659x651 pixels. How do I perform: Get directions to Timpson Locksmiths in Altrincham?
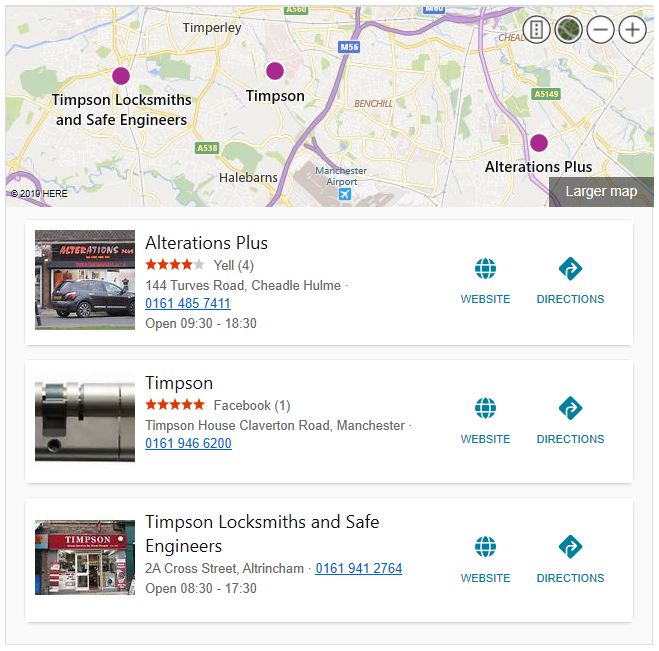pyautogui.click(x=570, y=560)
